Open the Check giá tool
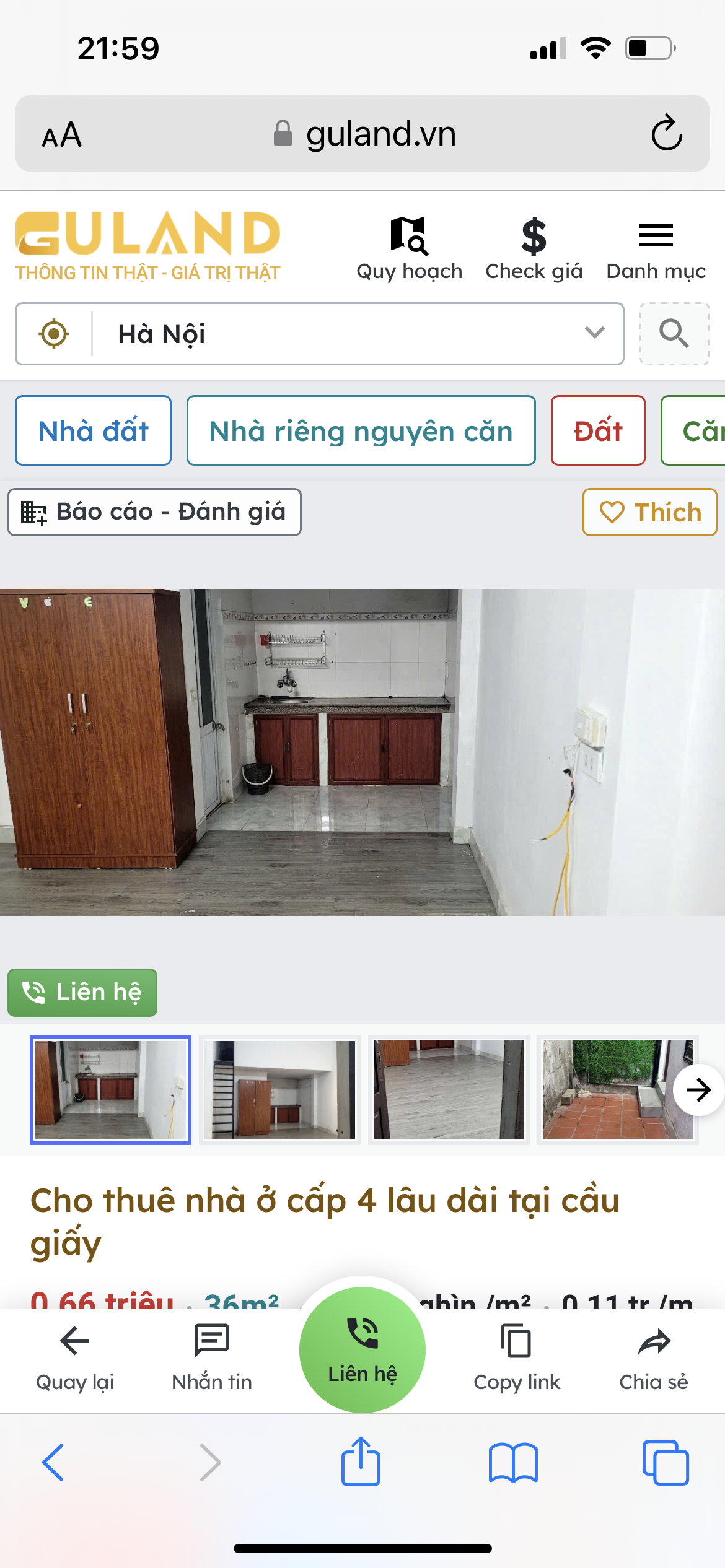The height and width of the screenshot is (1568, 725). click(x=534, y=248)
